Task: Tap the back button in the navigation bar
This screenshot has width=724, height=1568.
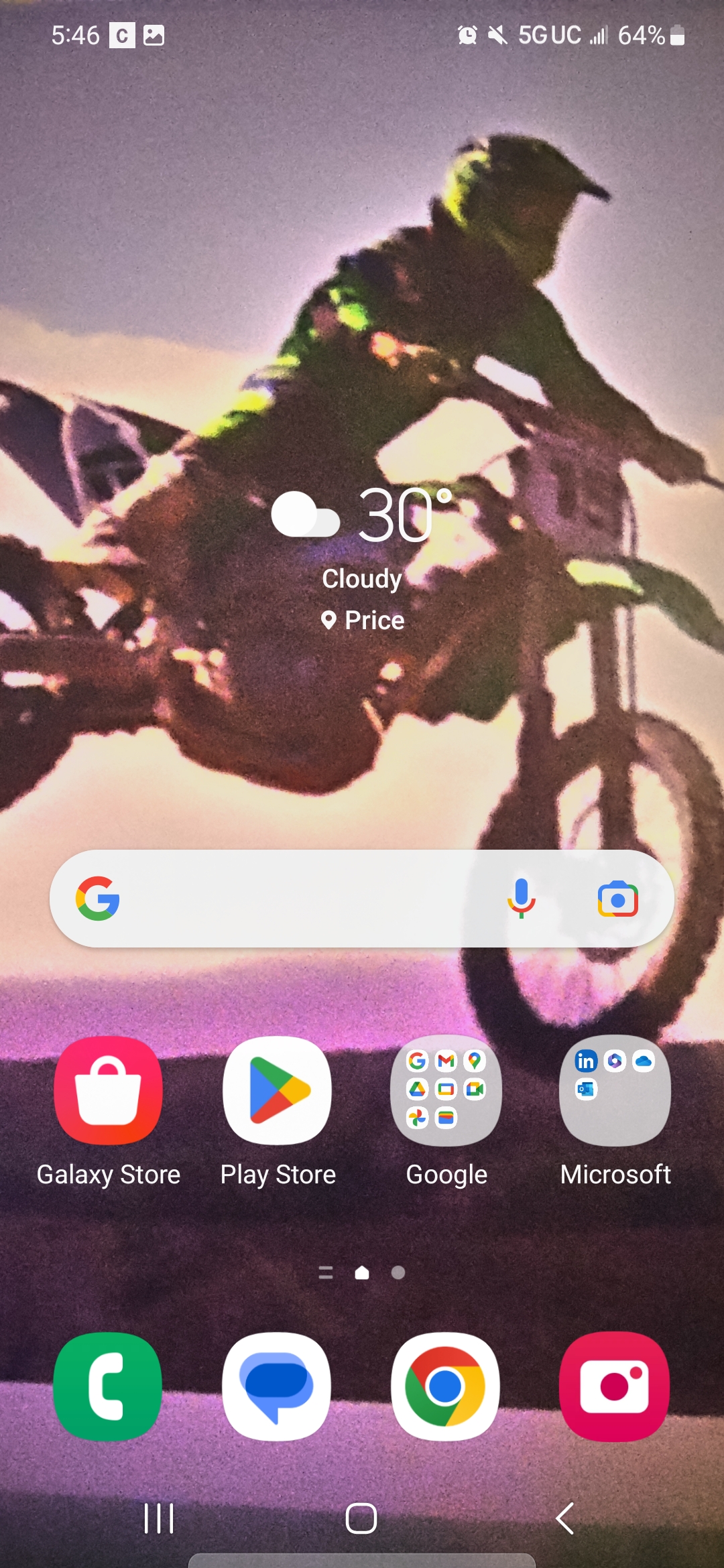Action: tap(565, 1518)
